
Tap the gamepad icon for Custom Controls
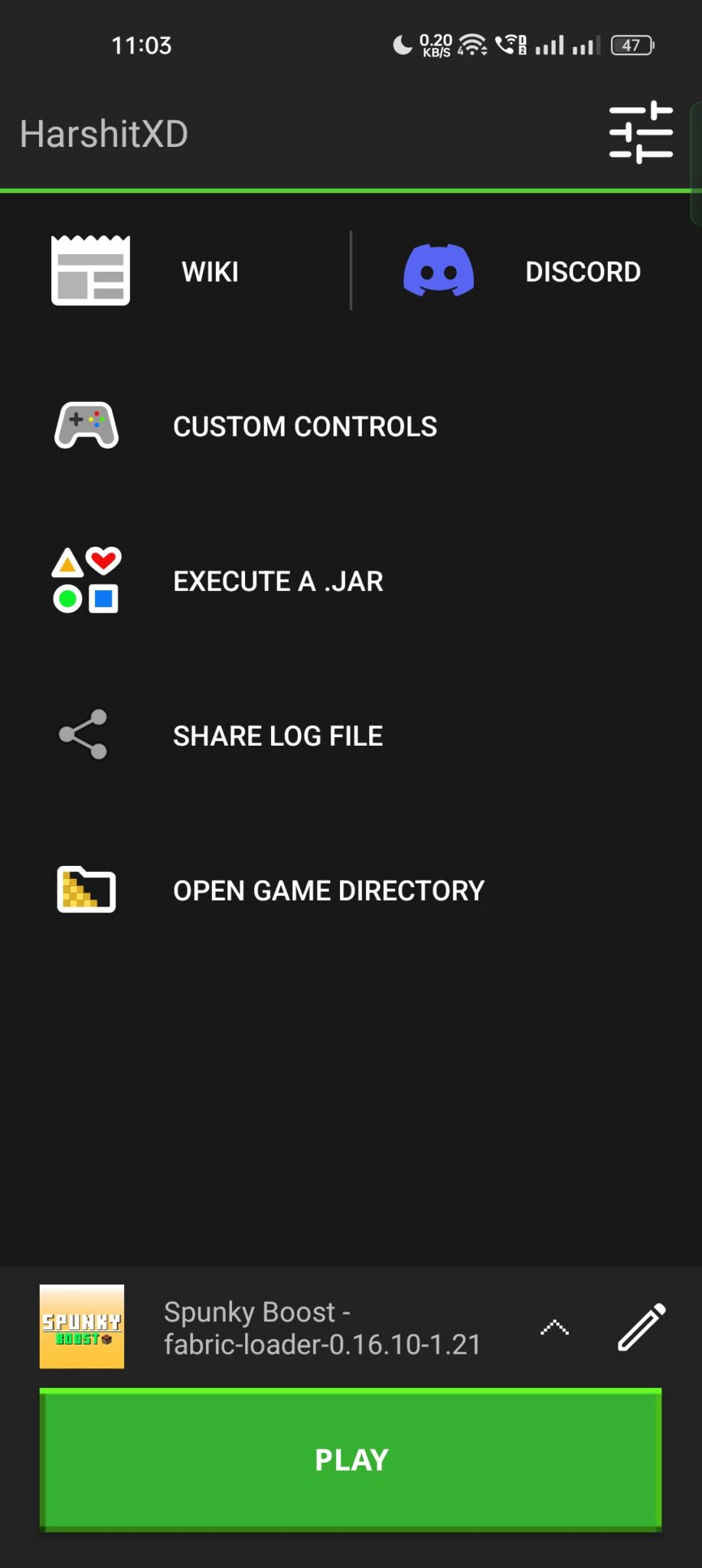tap(87, 426)
